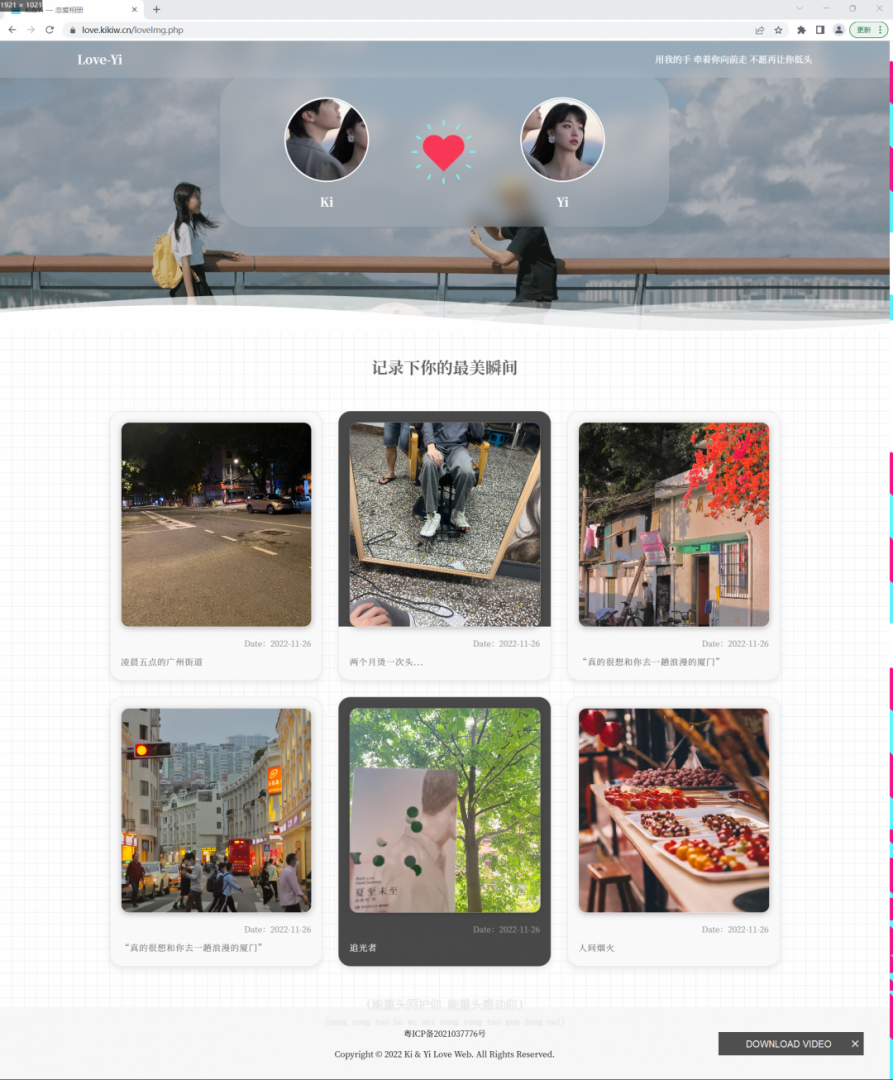Dismiss the DOWNLOAD VIDEO bar
This screenshot has height=1080, width=893.
click(855, 1044)
